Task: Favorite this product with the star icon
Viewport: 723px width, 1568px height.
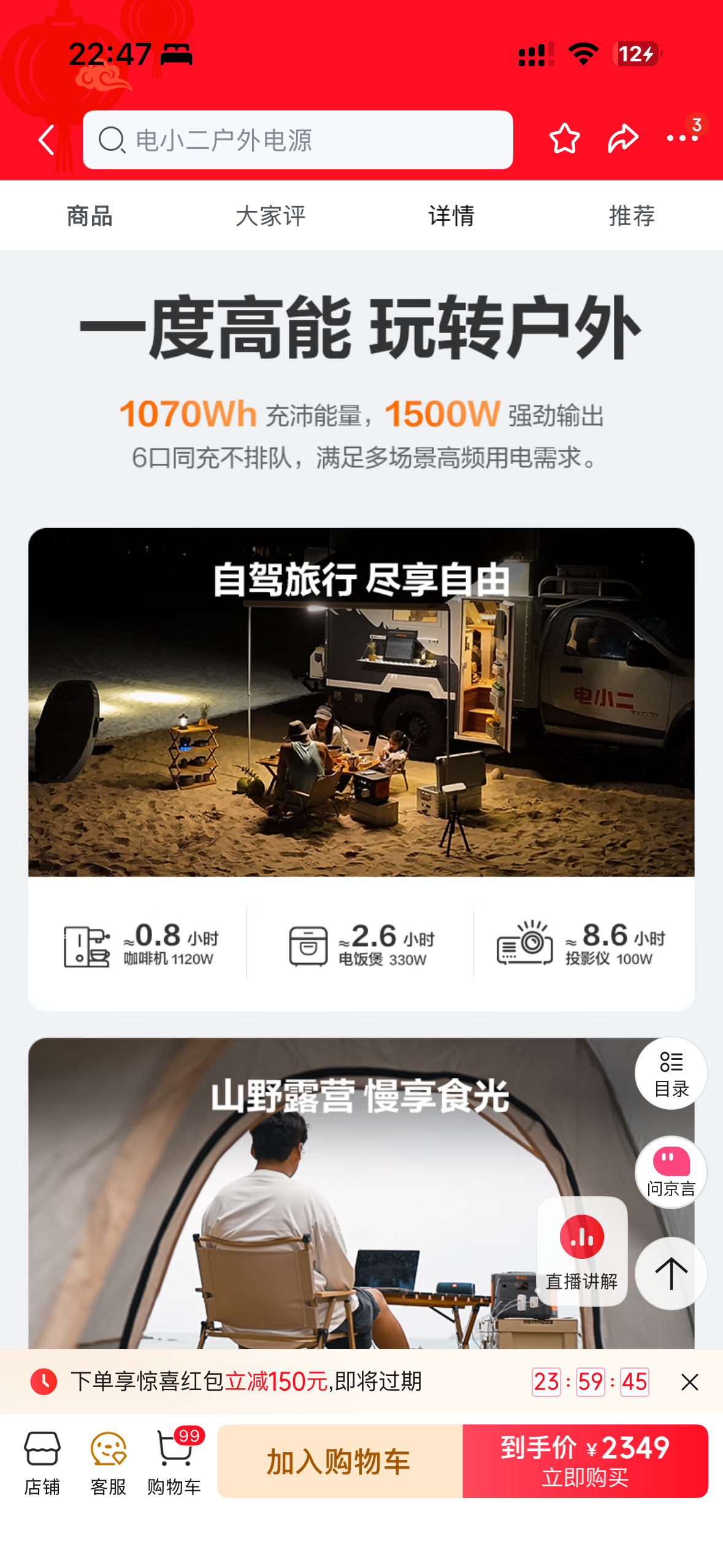Action: [564, 139]
